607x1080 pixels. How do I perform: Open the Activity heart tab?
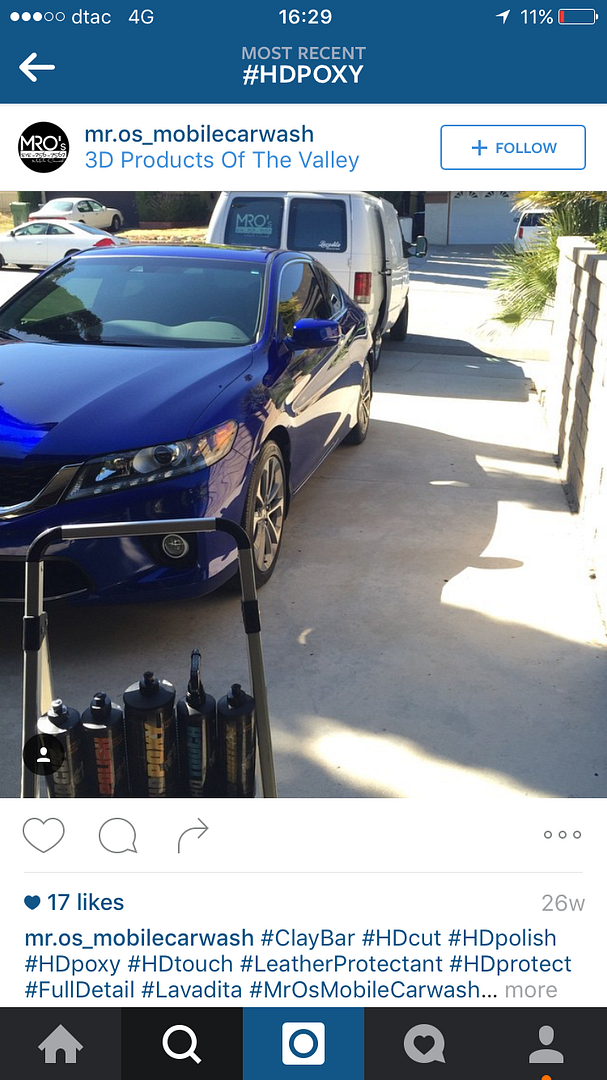(x=424, y=1044)
